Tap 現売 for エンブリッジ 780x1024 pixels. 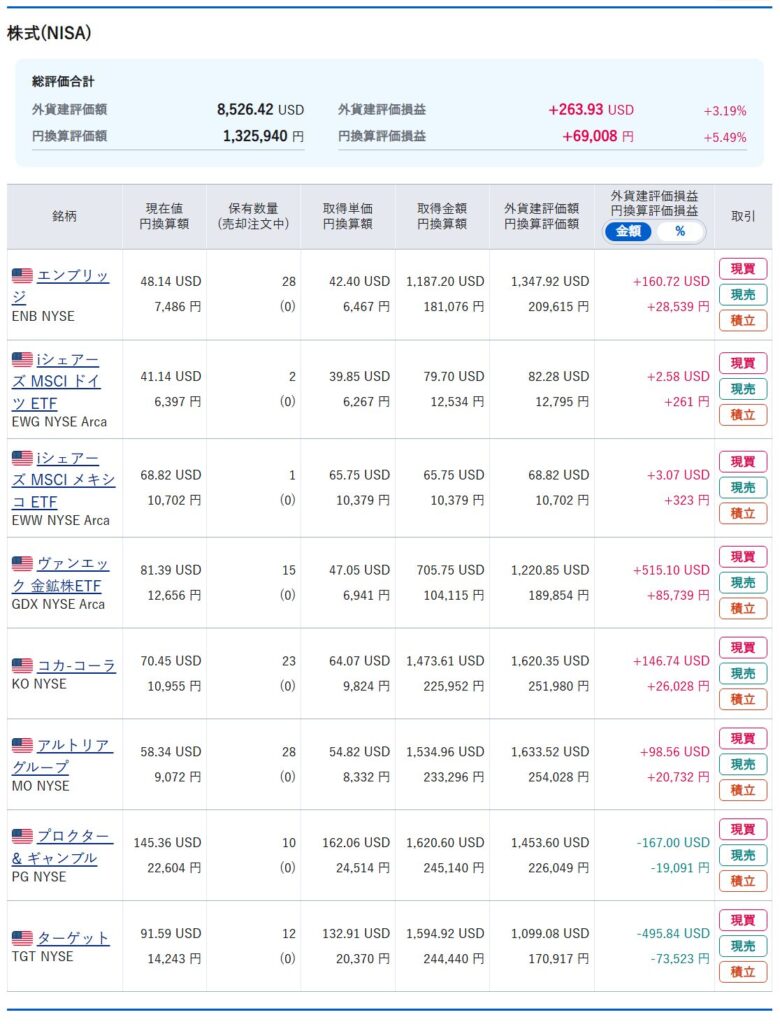pos(742,294)
